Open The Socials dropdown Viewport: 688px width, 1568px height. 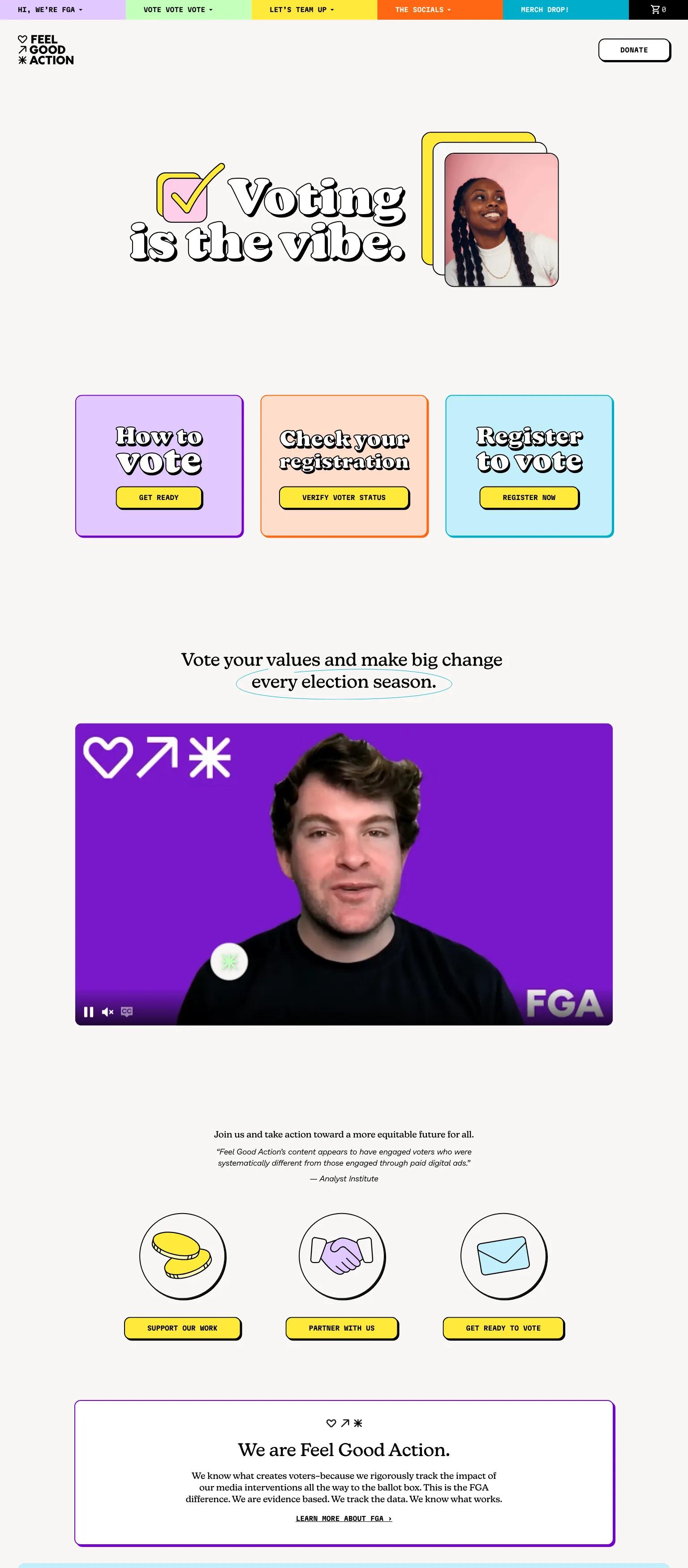pyautogui.click(x=422, y=10)
